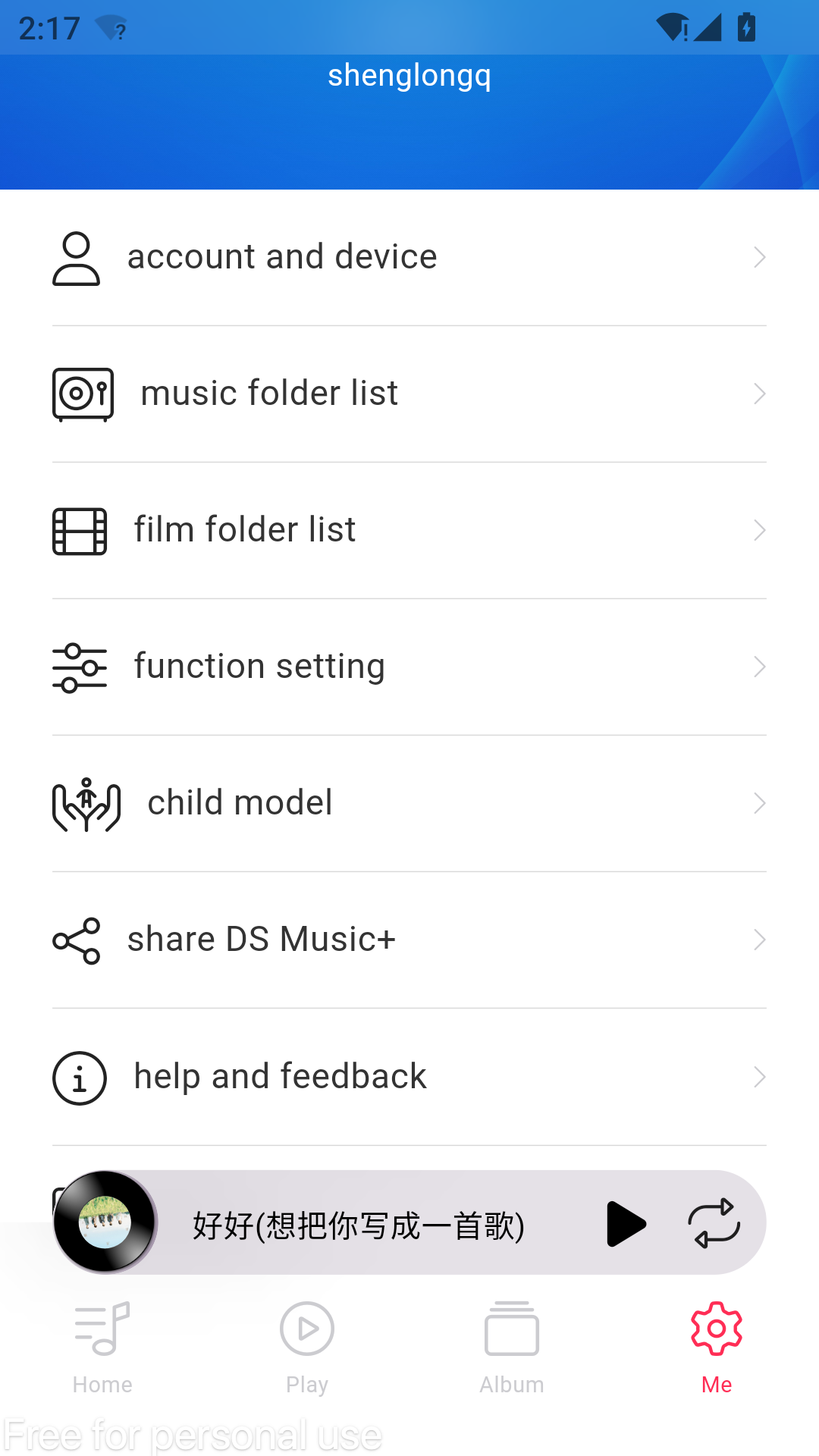Go to function setting

tap(409, 667)
